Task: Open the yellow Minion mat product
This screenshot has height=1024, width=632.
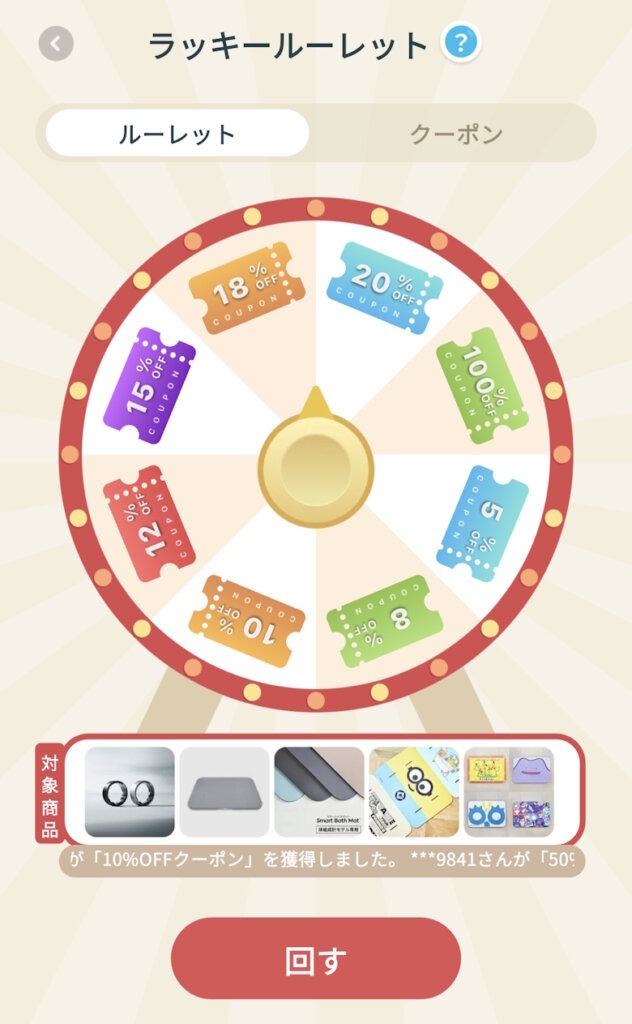Action: point(414,792)
